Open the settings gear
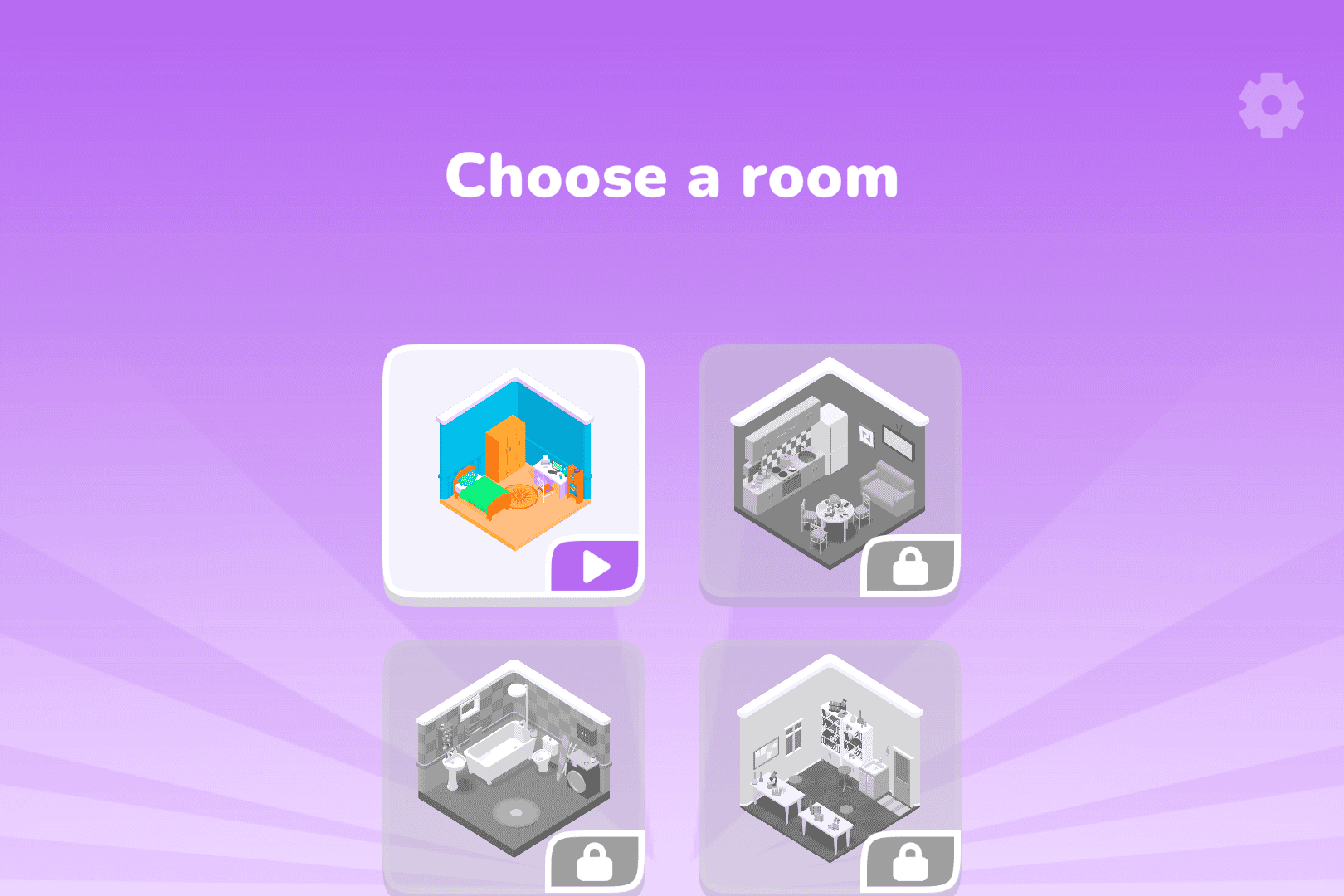Viewport: 1344px width, 896px height. [1271, 105]
